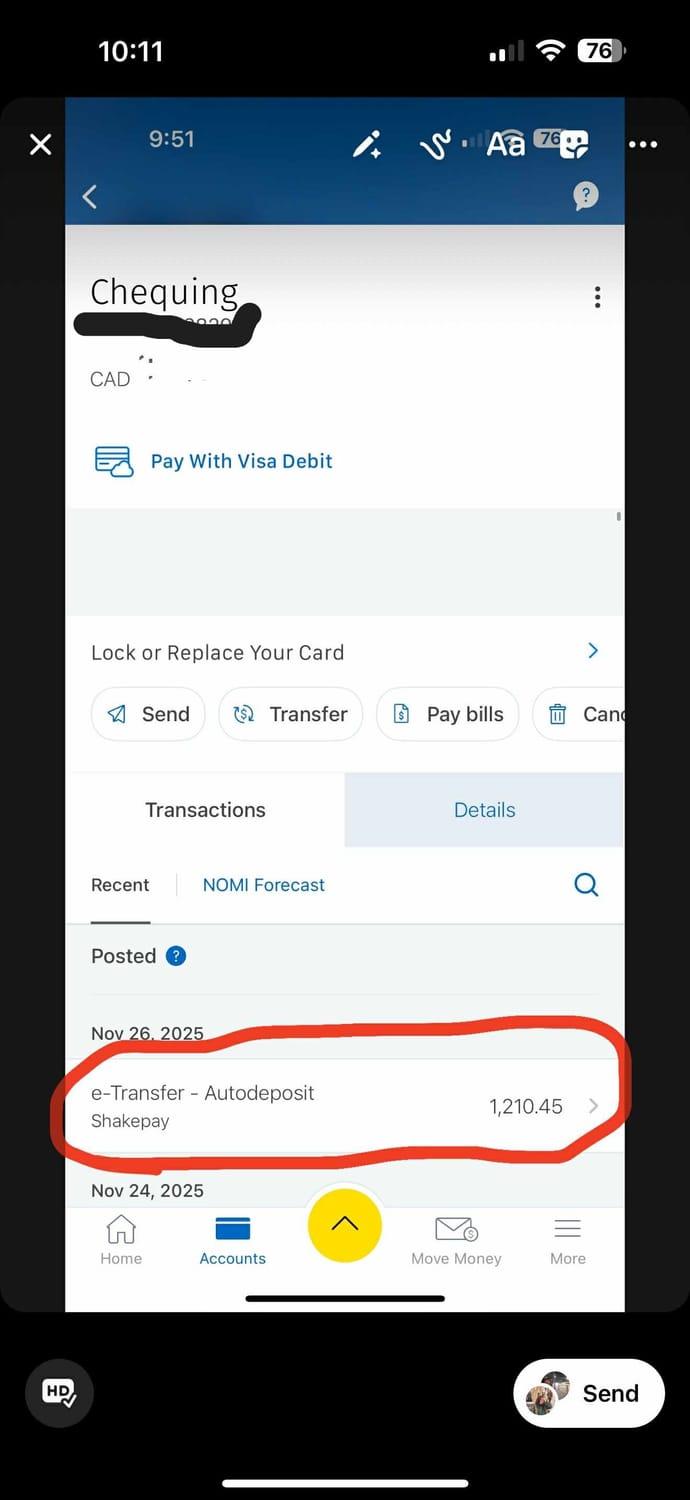Add text with the Aa tool
690x1500 pixels.
click(x=505, y=146)
